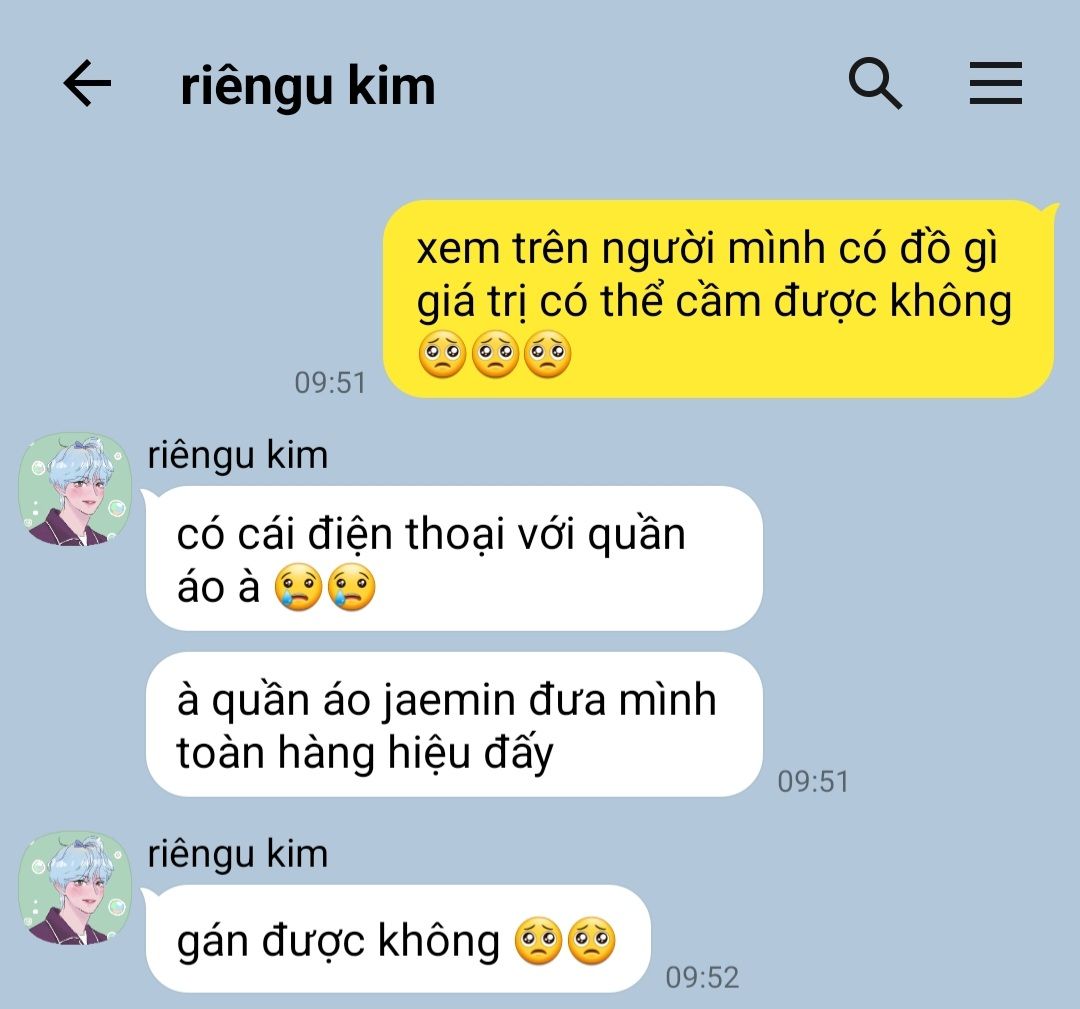
Task: Open riêngu kim's avatar above 'có cái điện thoại'
Action: [x=74, y=489]
